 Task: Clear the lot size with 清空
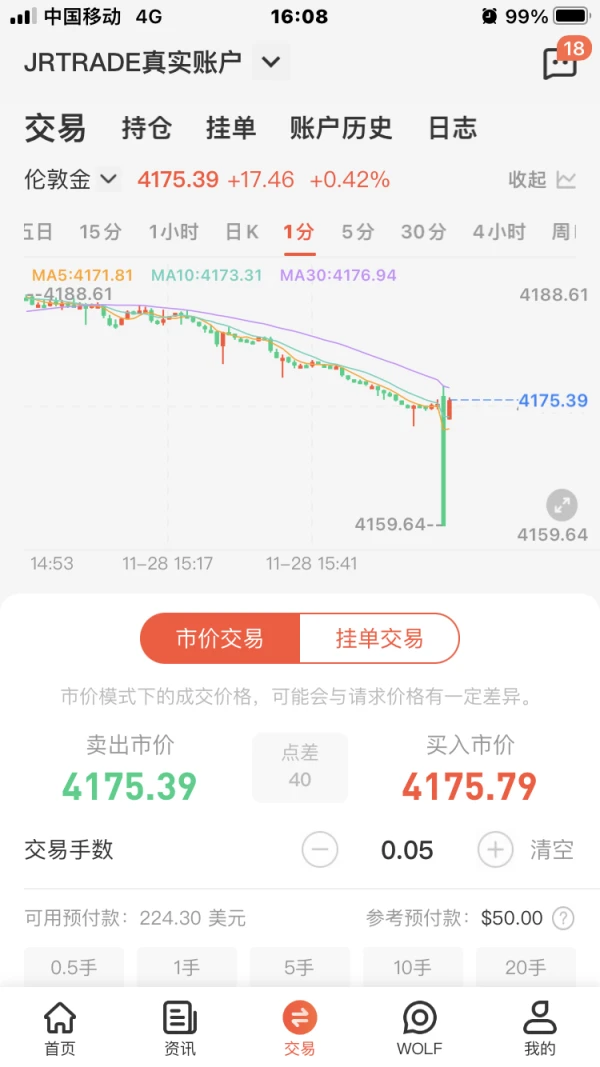point(552,850)
